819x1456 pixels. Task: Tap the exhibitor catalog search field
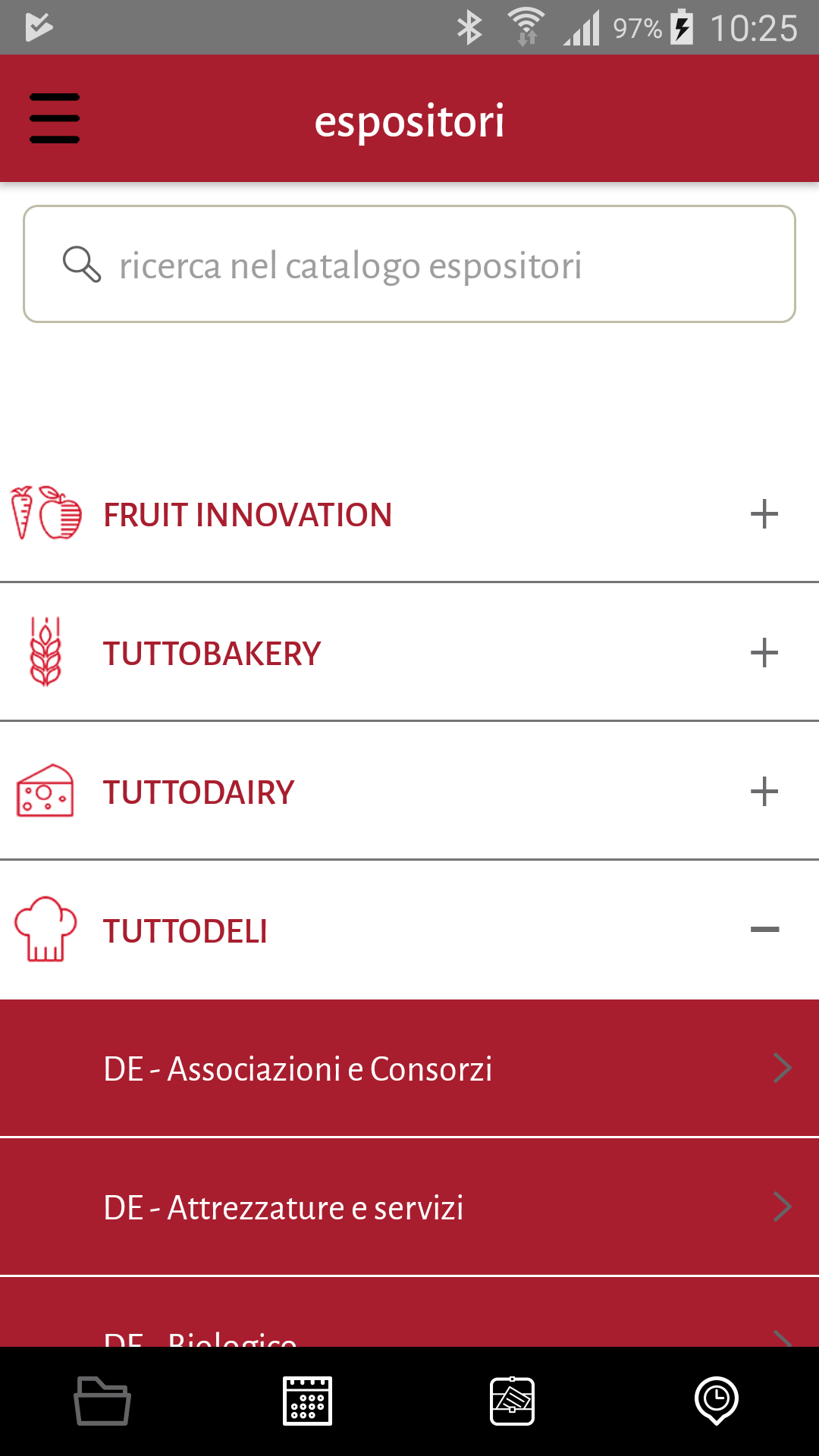point(409,265)
